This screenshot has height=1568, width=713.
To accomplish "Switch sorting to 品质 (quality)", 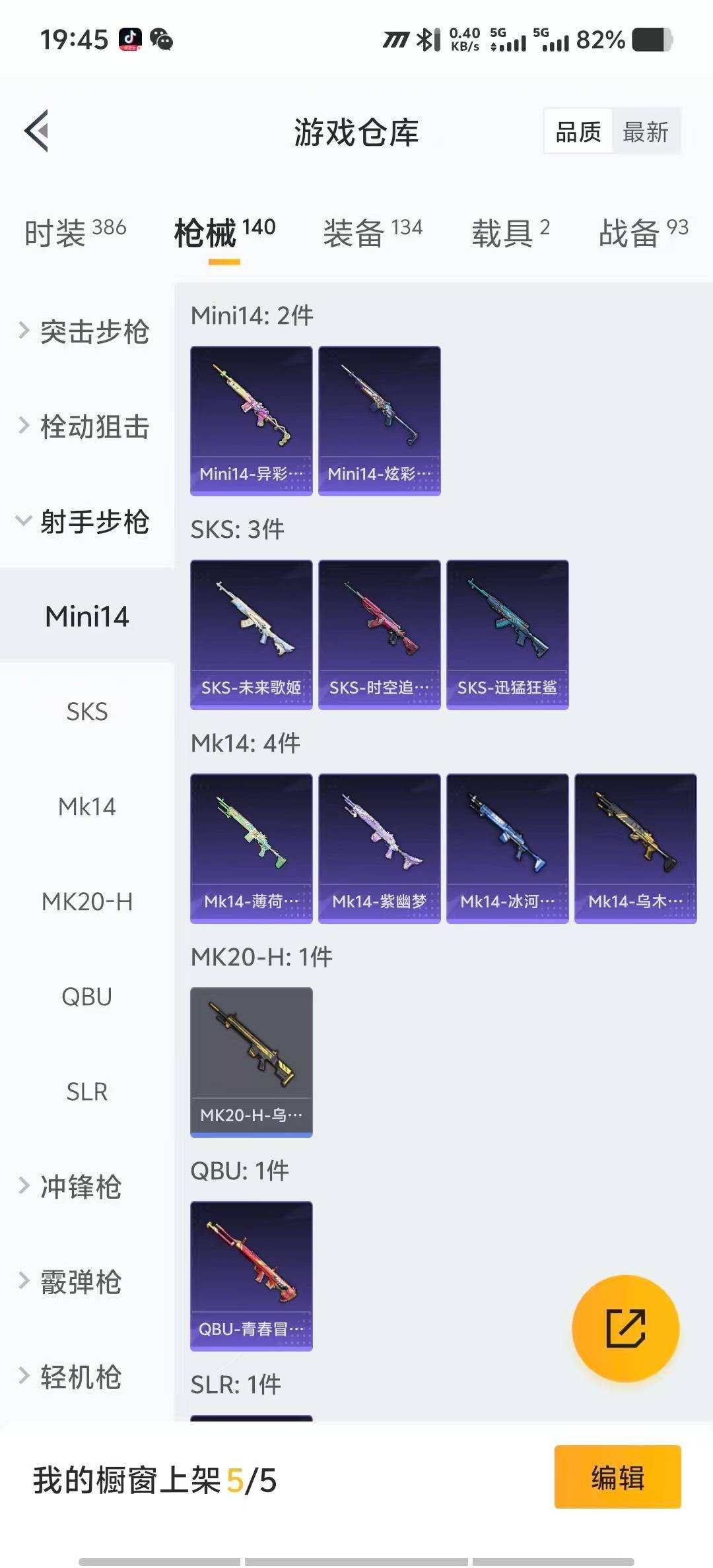I will (x=577, y=131).
